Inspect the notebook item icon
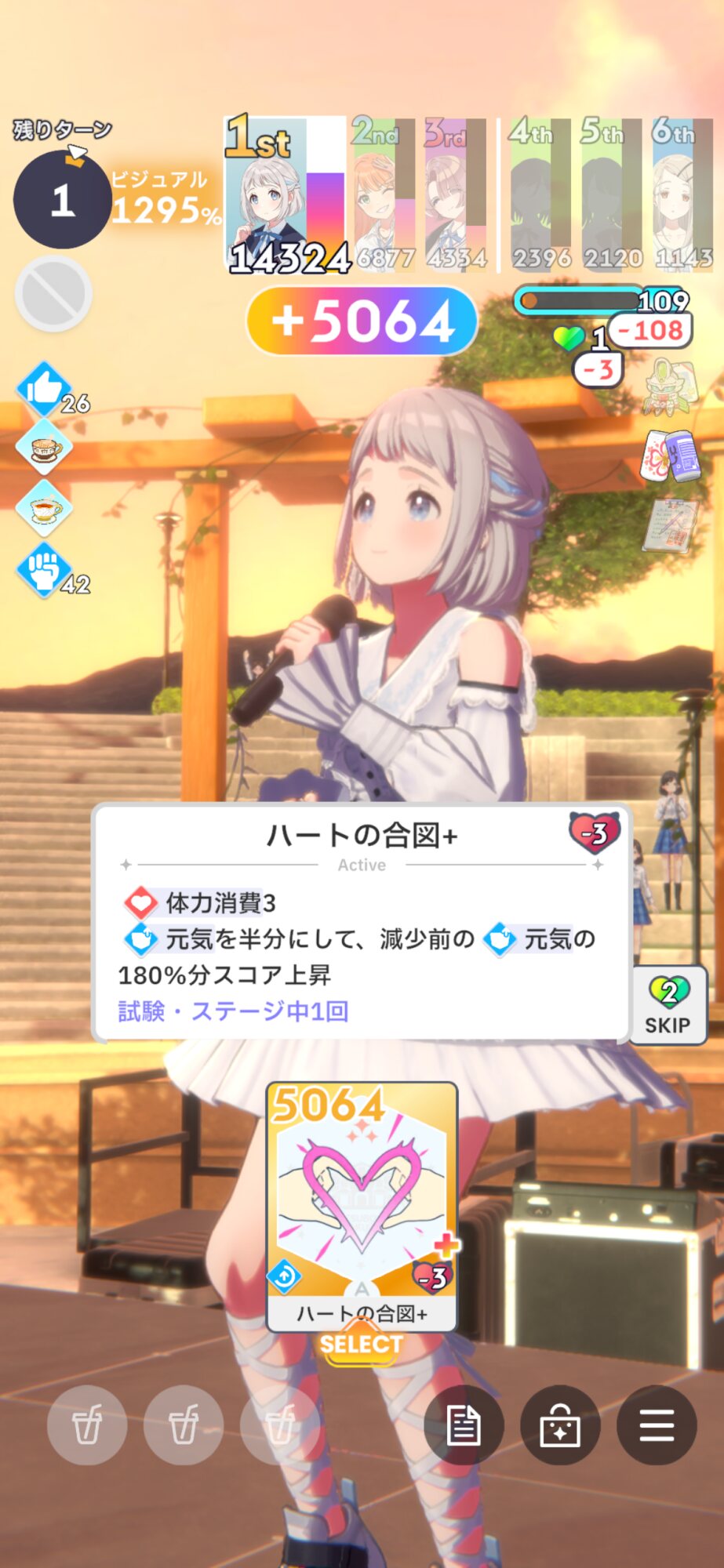The height and width of the screenshot is (1568, 724). click(x=671, y=525)
